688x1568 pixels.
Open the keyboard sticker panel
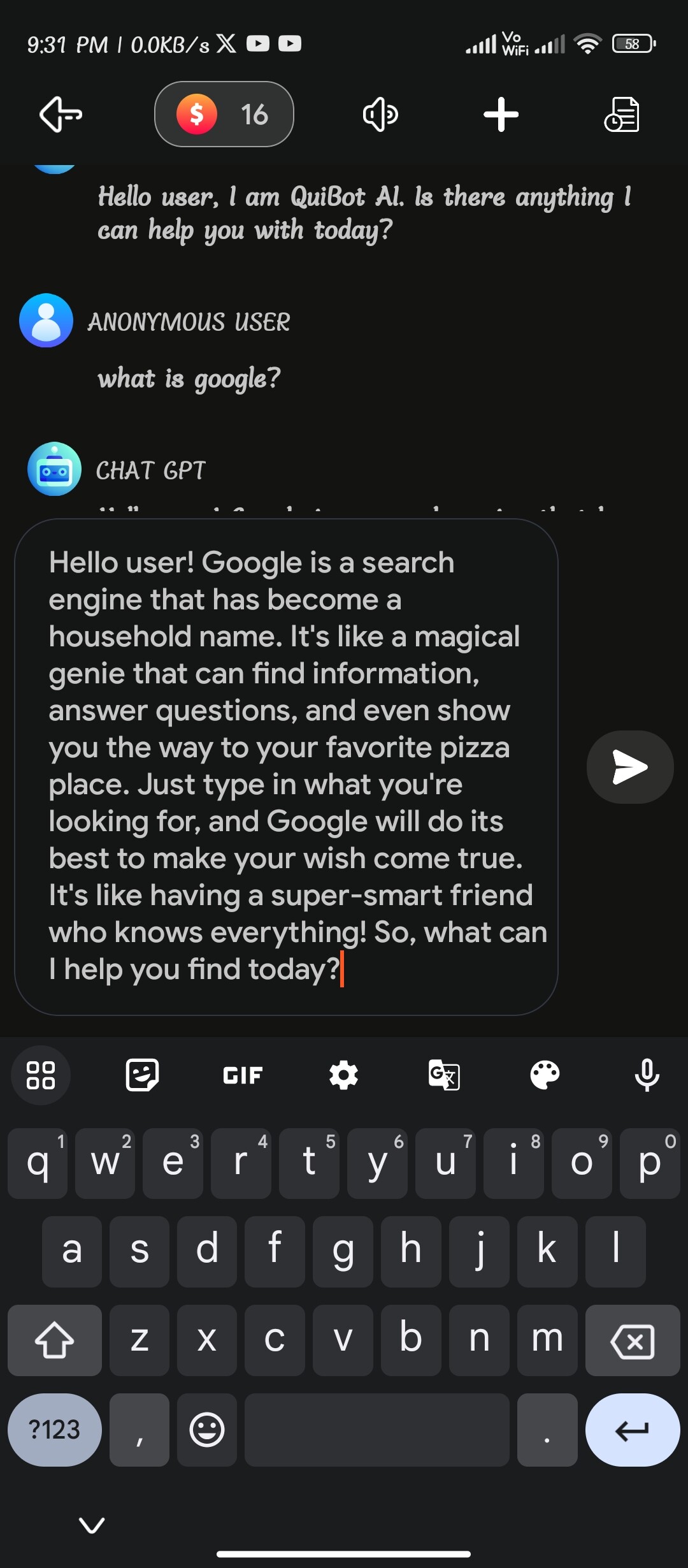click(142, 1075)
